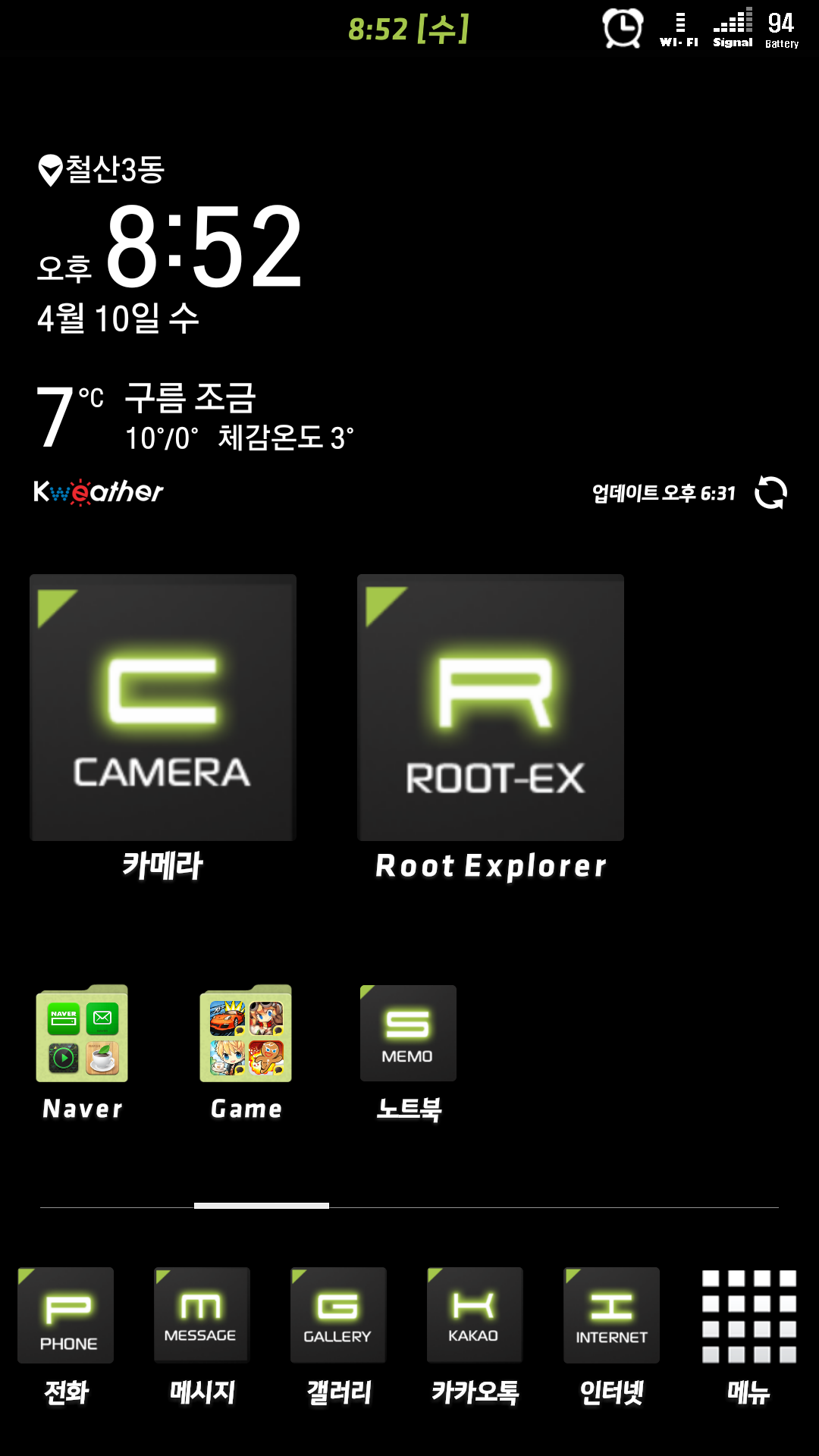Tap the 8:52 clock widget
This screenshot has height=1456, width=819.
coord(203,246)
